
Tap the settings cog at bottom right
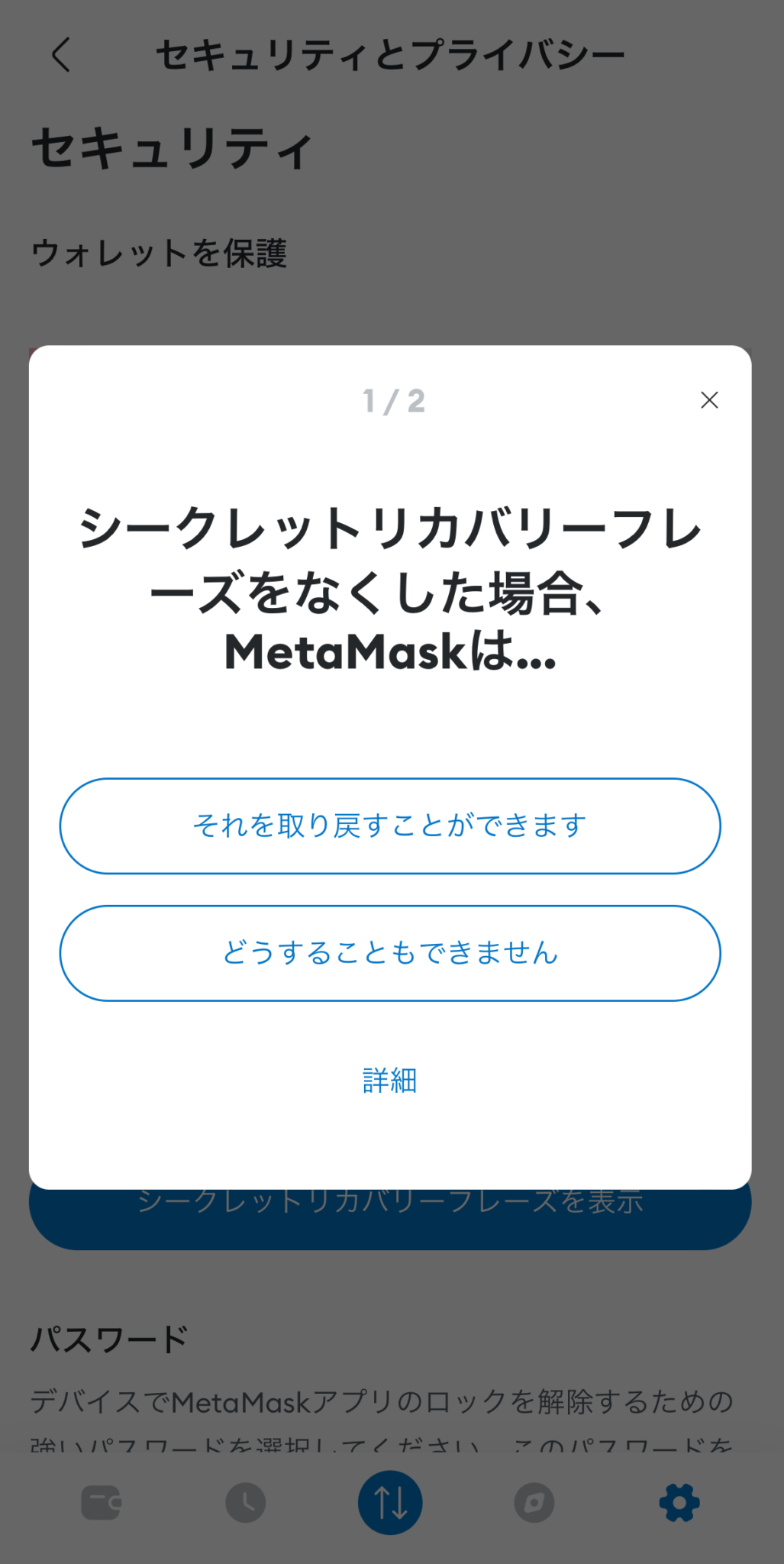point(678,1501)
